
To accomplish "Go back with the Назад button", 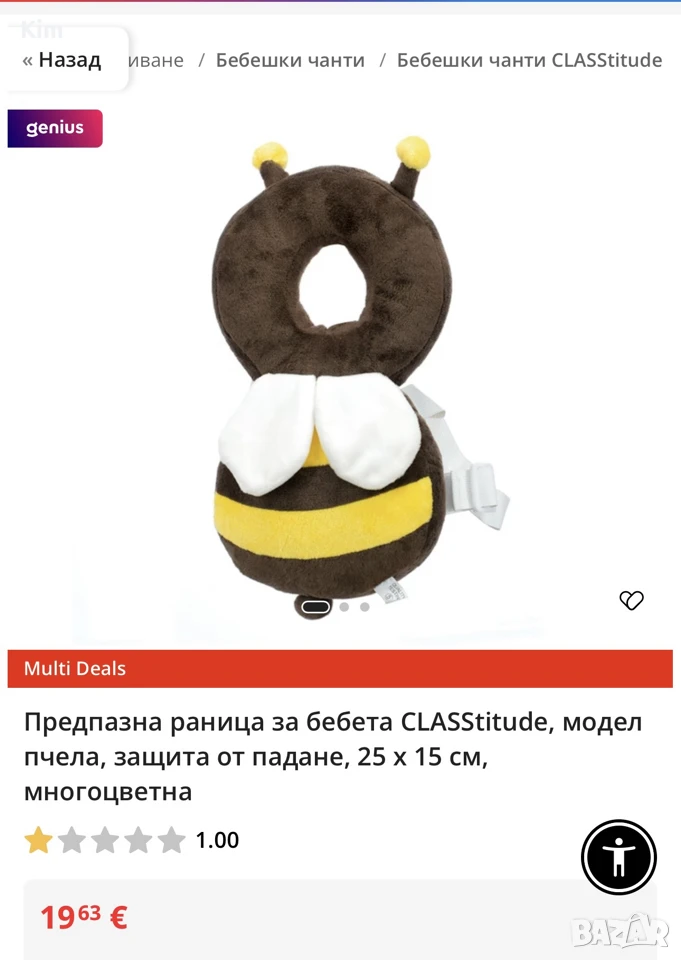I will click(x=62, y=60).
